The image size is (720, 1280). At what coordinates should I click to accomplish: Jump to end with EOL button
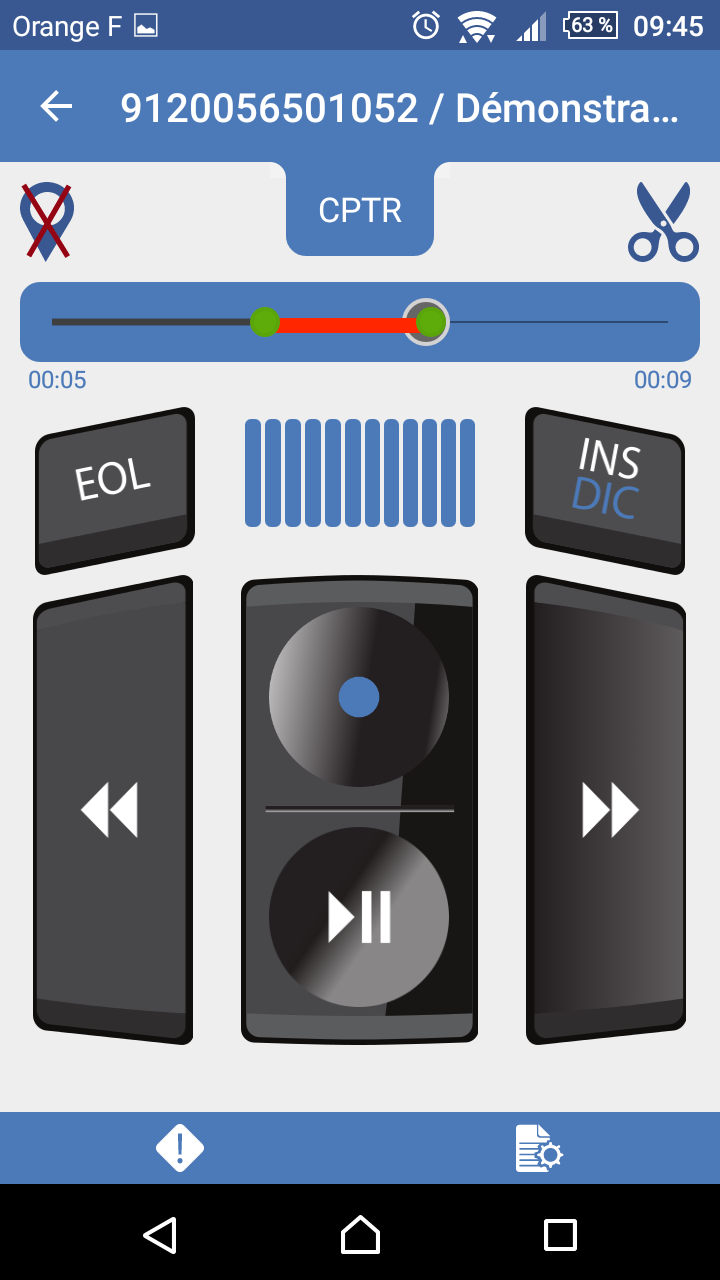114,490
